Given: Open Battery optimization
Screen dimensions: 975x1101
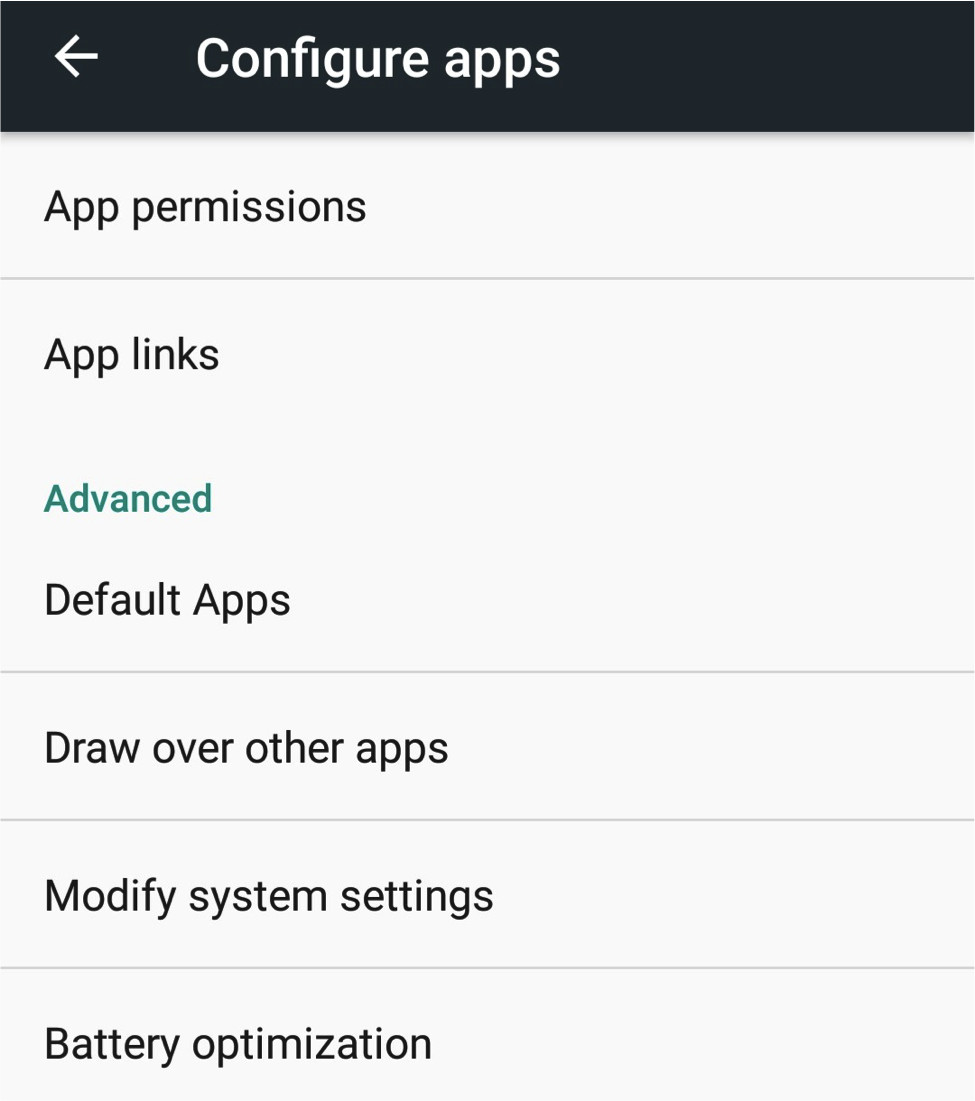Looking at the screenshot, I should pos(238,1044).
